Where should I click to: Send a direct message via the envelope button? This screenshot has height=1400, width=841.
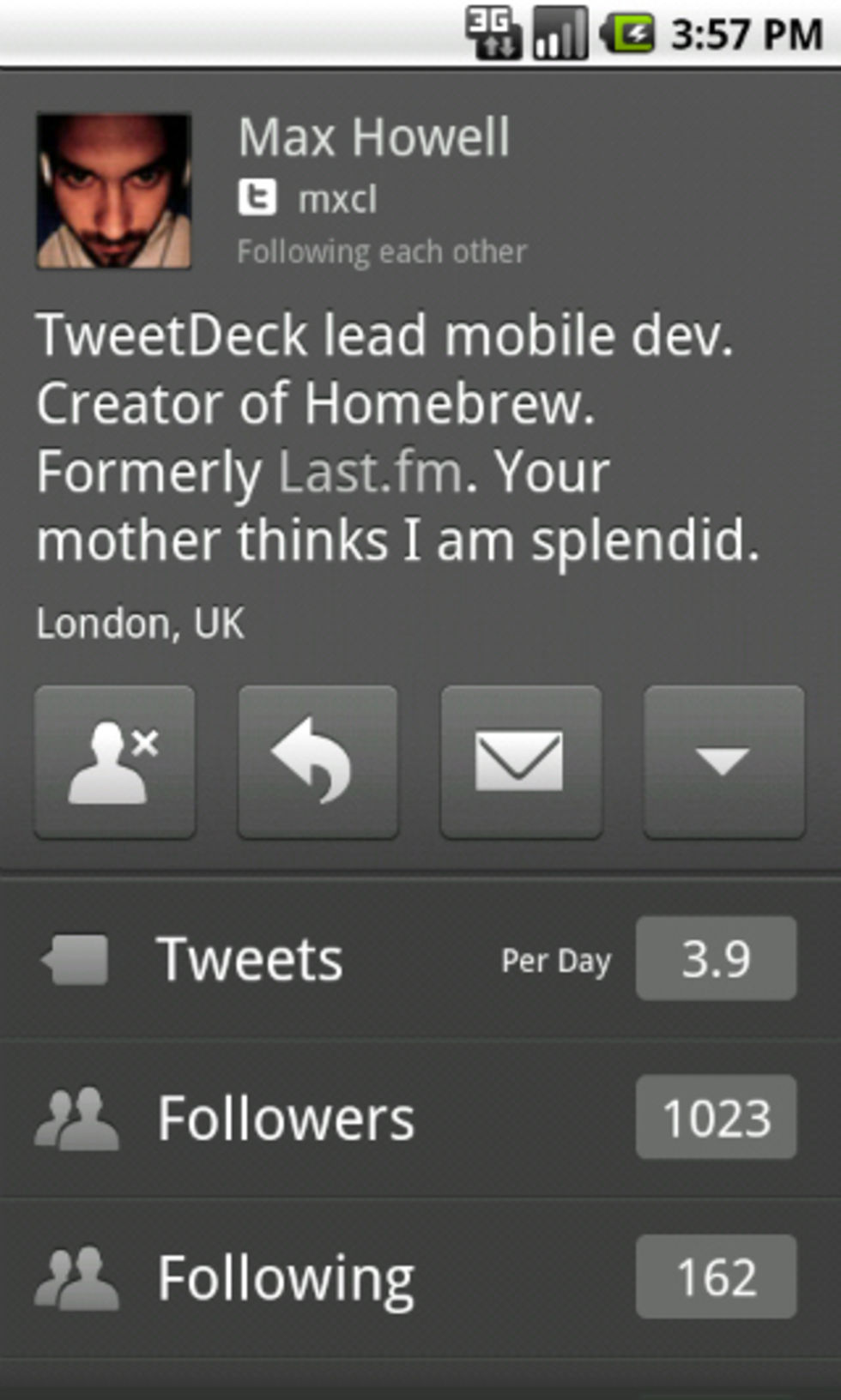(x=520, y=762)
